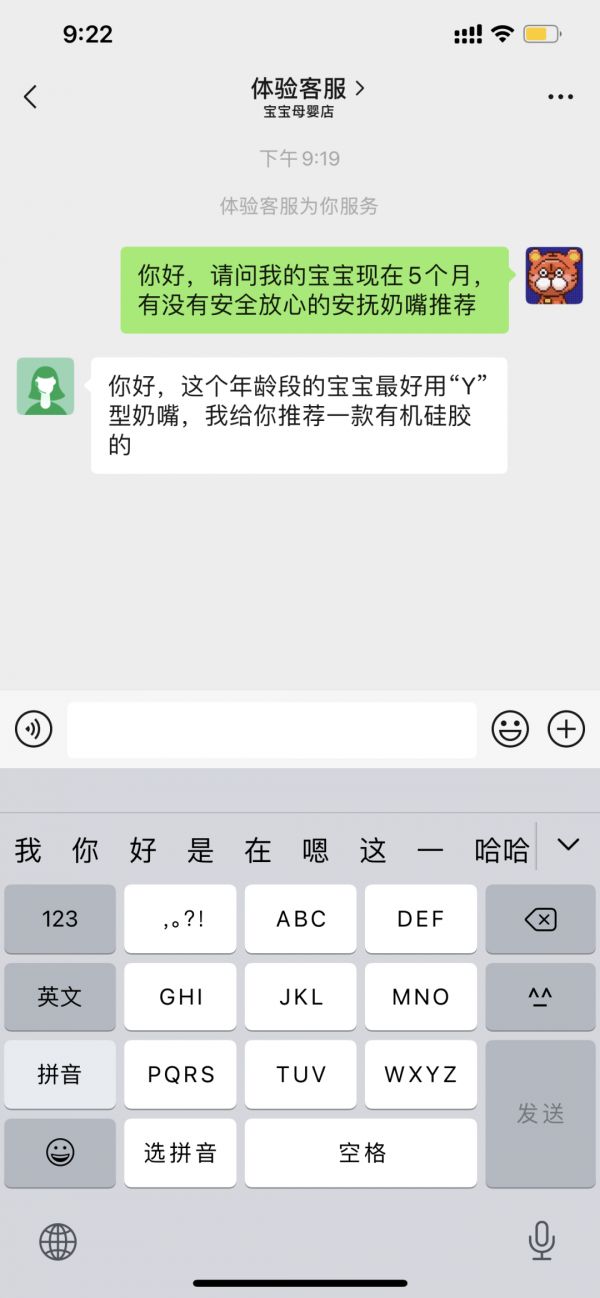Open the plus attachments menu

(x=566, y=729)
